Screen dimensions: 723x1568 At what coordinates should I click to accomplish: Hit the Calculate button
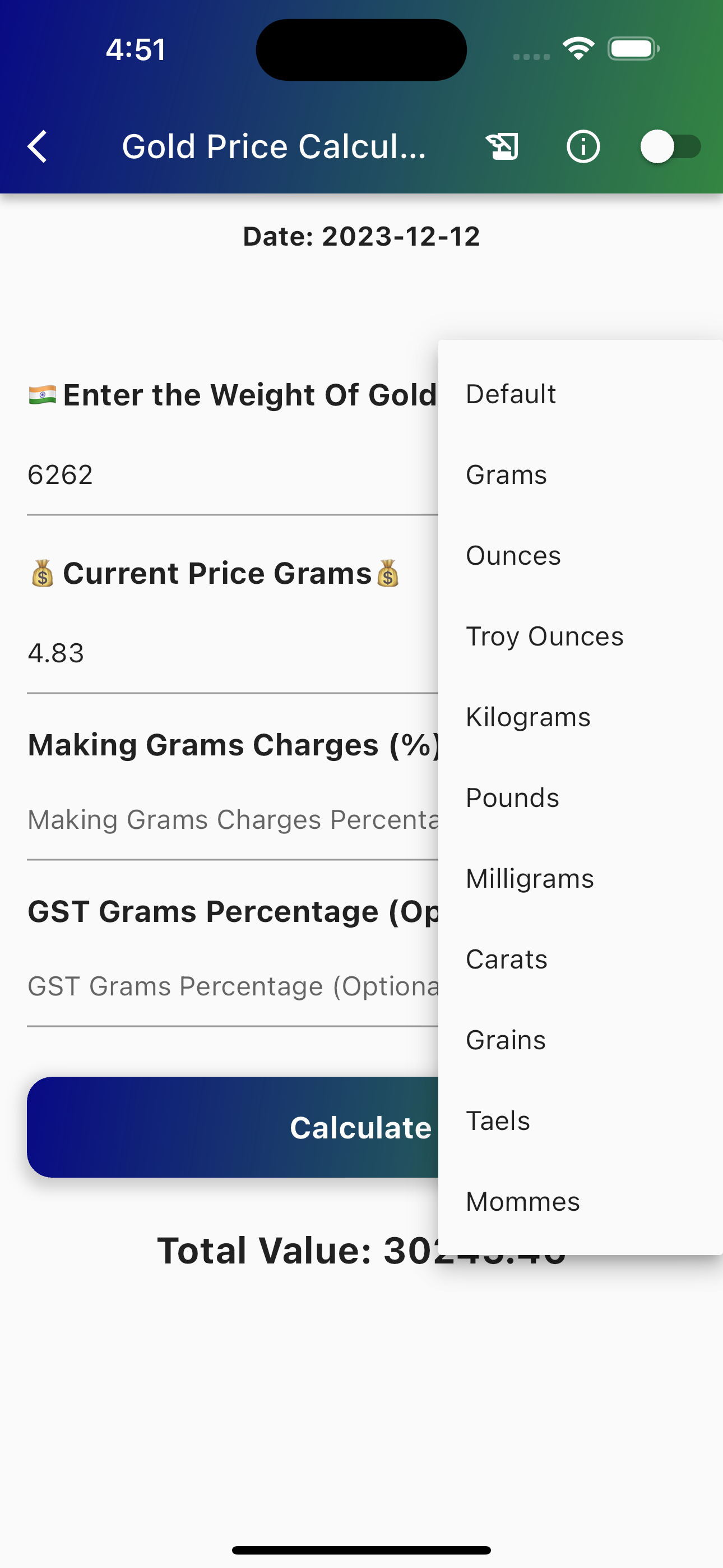pyautogui.click(x=233, y=1127)
